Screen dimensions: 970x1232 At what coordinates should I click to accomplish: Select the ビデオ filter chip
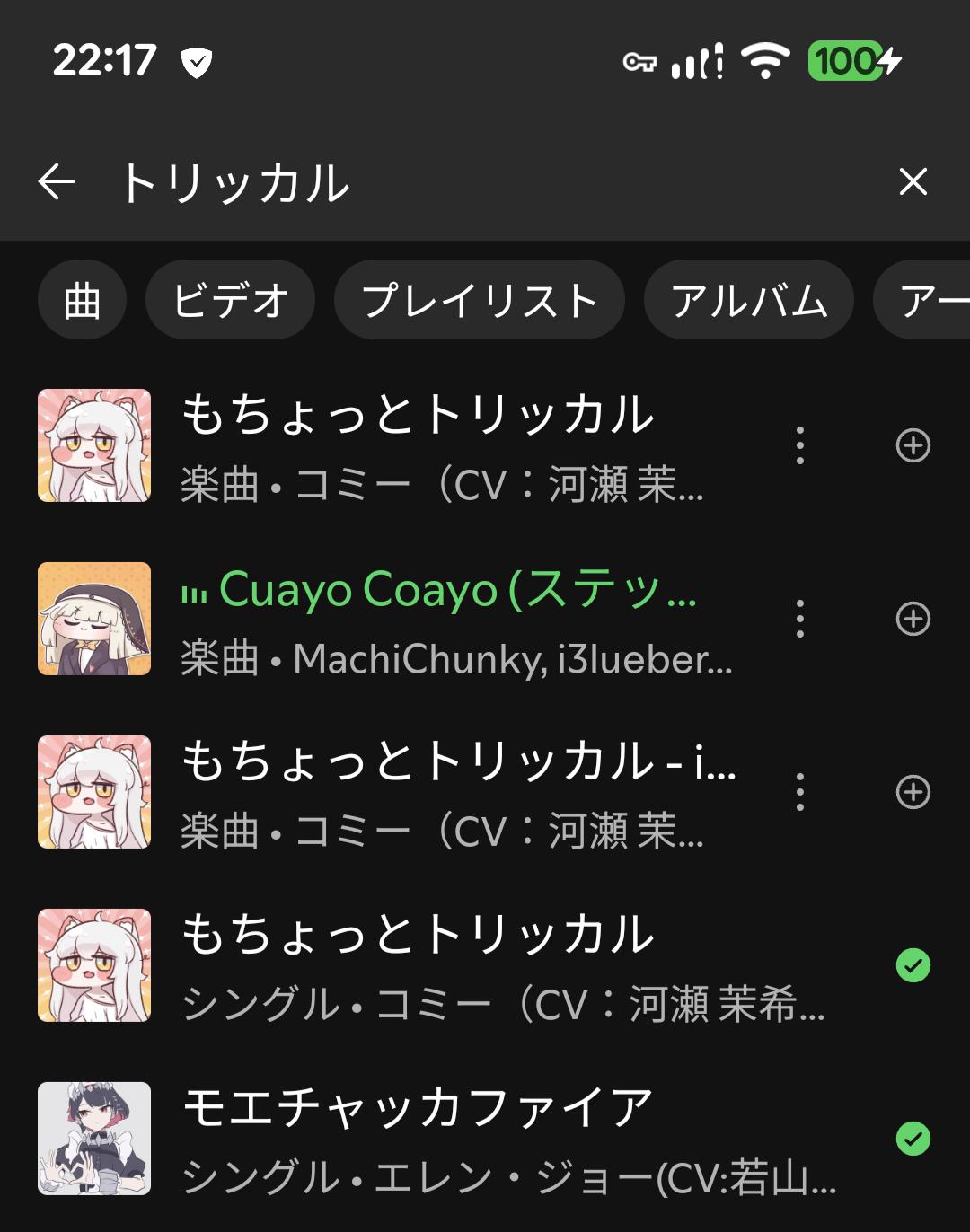pos(230,300)
